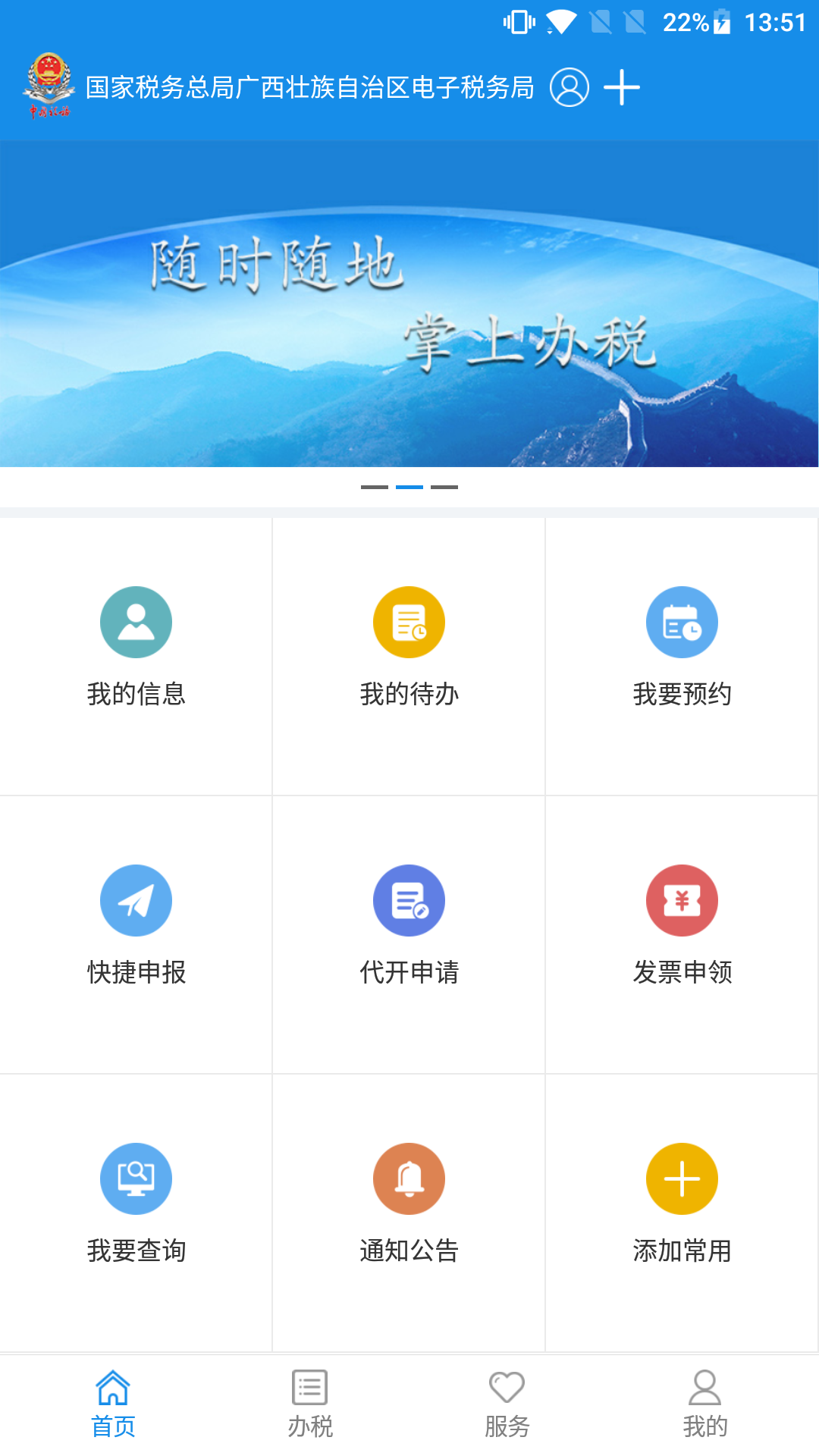The image size is (819, 1456).
Task: Tap the plus icon in the header
Action: pyautogui.click(x=622, y=87)
